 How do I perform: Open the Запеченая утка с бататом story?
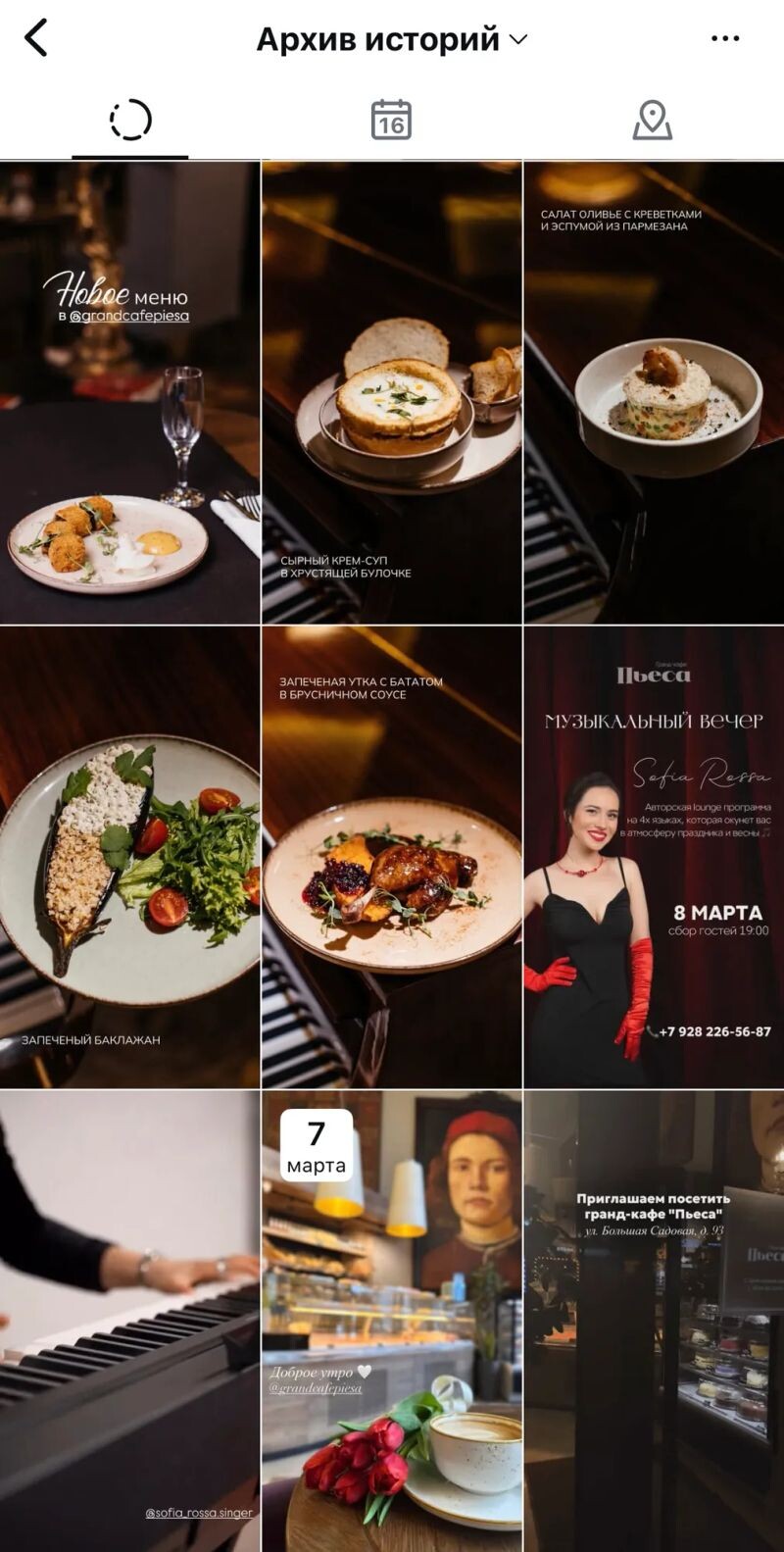coord(392,857)
